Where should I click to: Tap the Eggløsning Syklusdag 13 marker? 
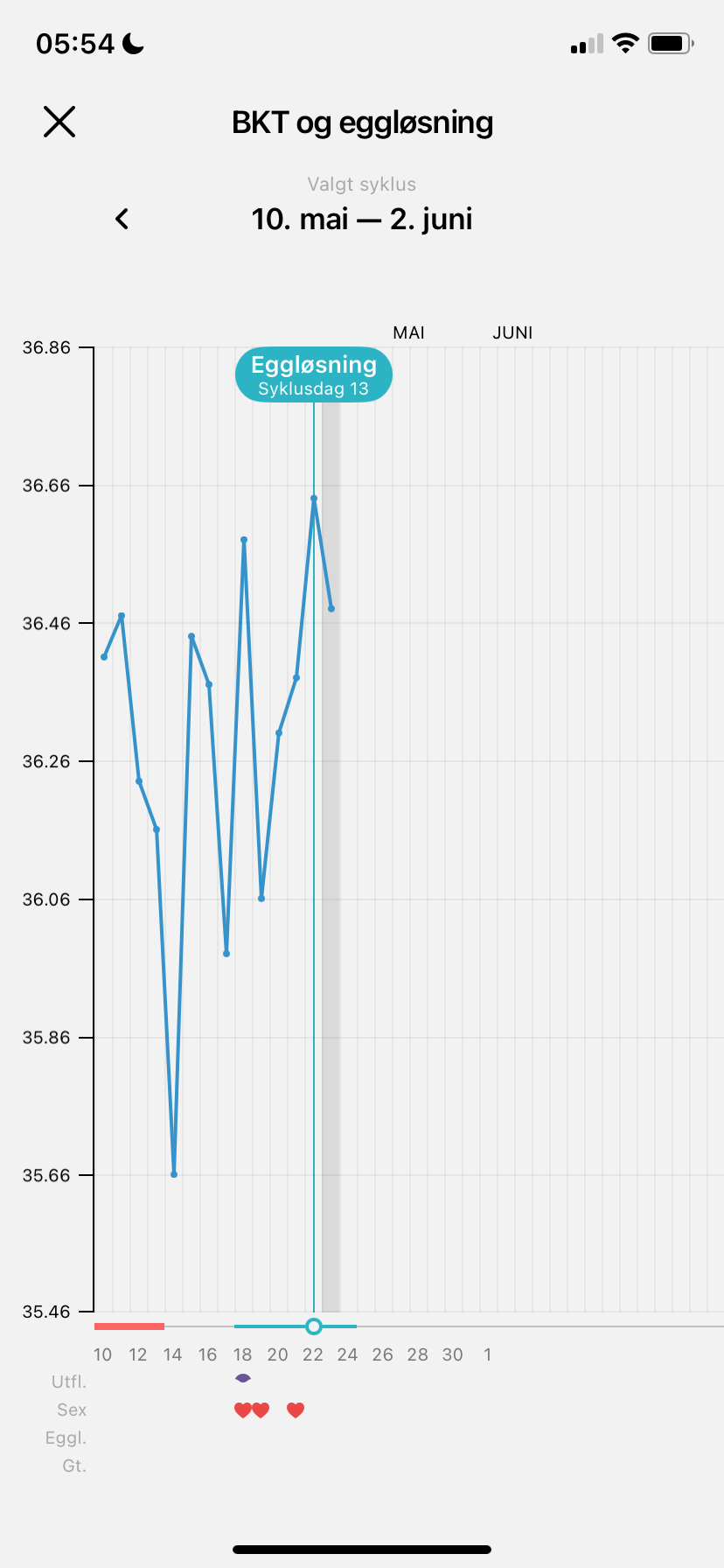click(313, 376)
